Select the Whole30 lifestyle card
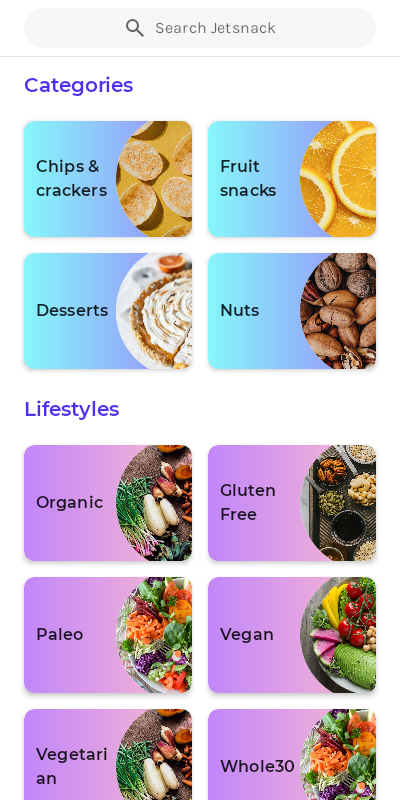This screenshot has height=800, width=400. point(292,755)
